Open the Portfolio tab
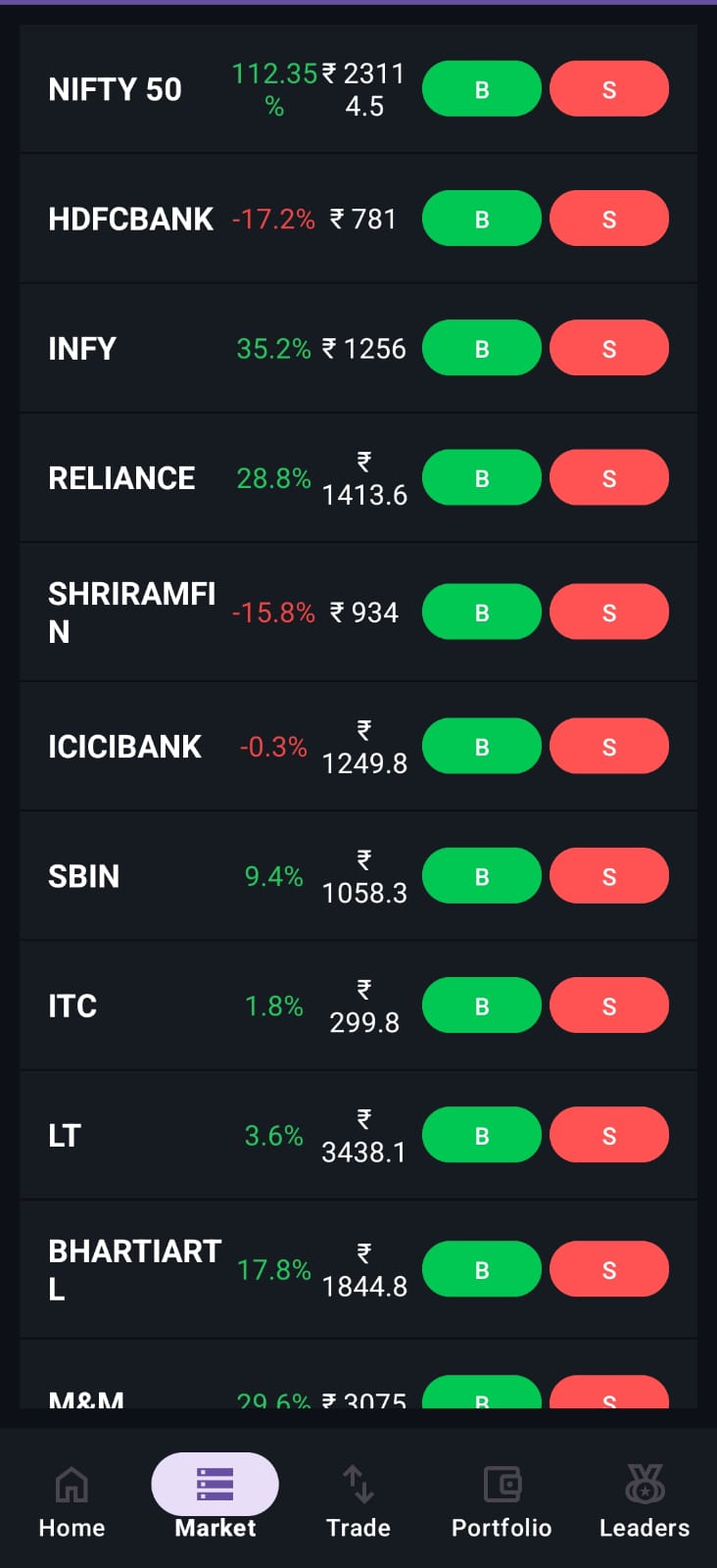The height and width of the screenshot is (1568, 717). 502,1501
